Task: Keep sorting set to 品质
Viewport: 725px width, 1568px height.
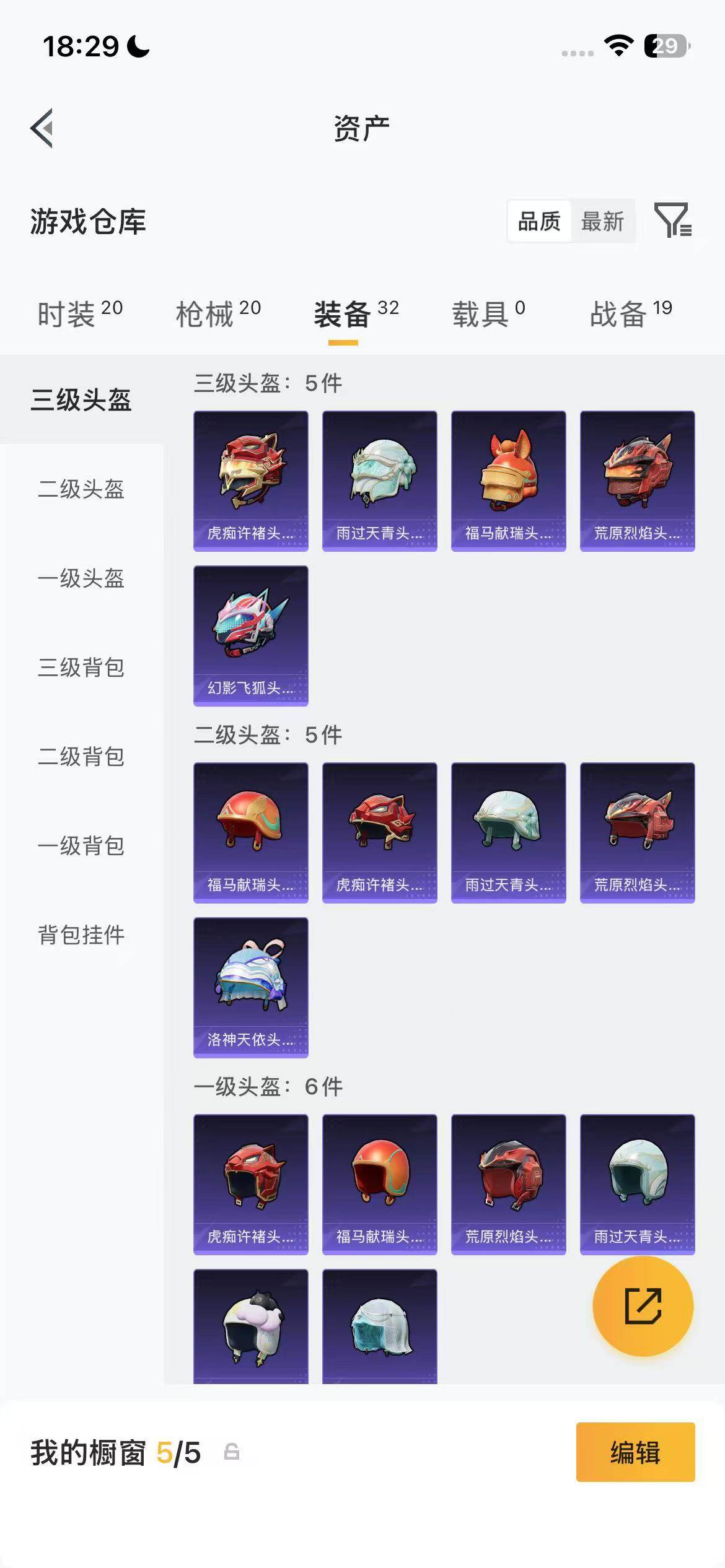Action: 540,222
